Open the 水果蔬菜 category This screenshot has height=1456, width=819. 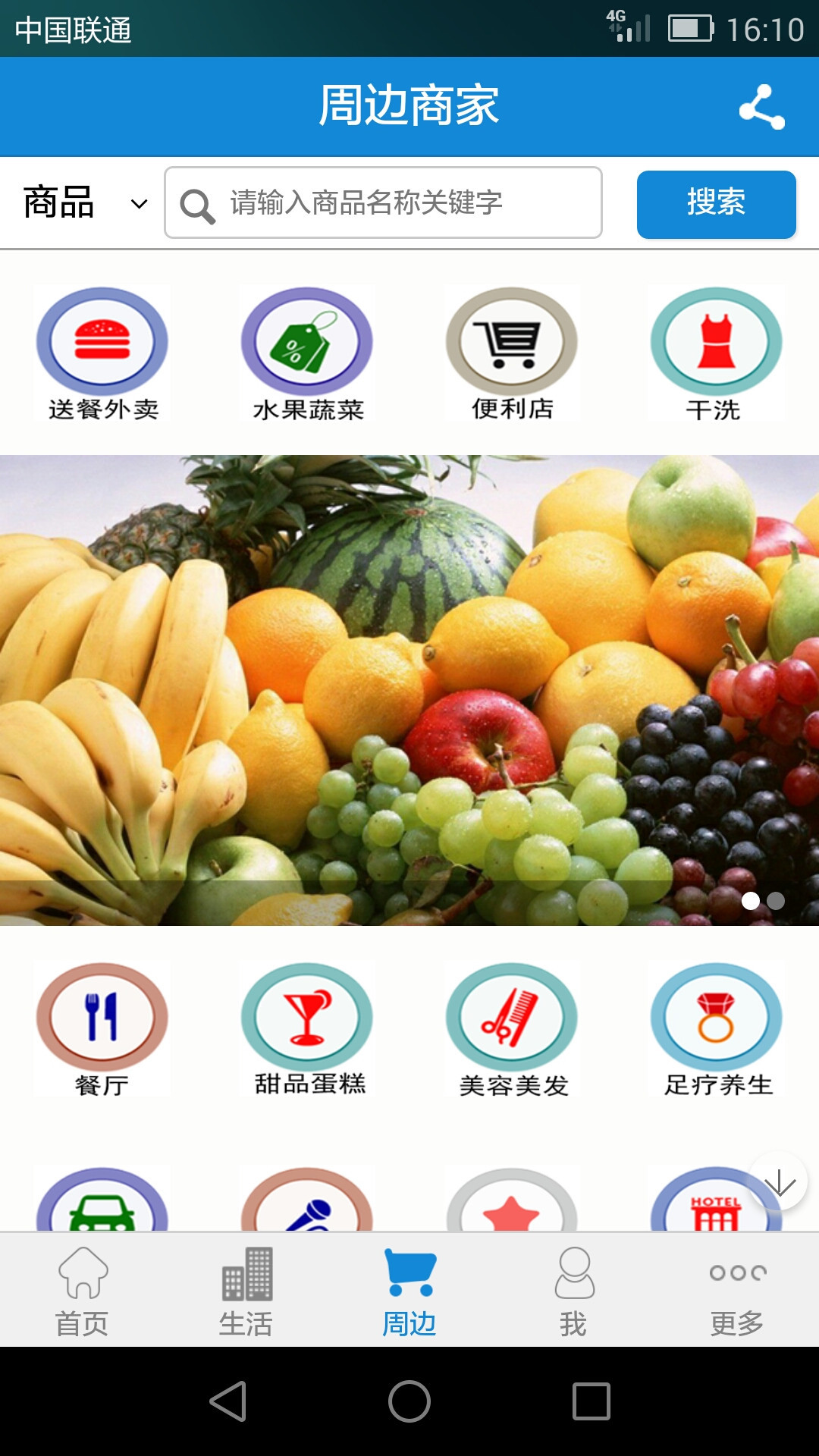[x=307, y=353]
